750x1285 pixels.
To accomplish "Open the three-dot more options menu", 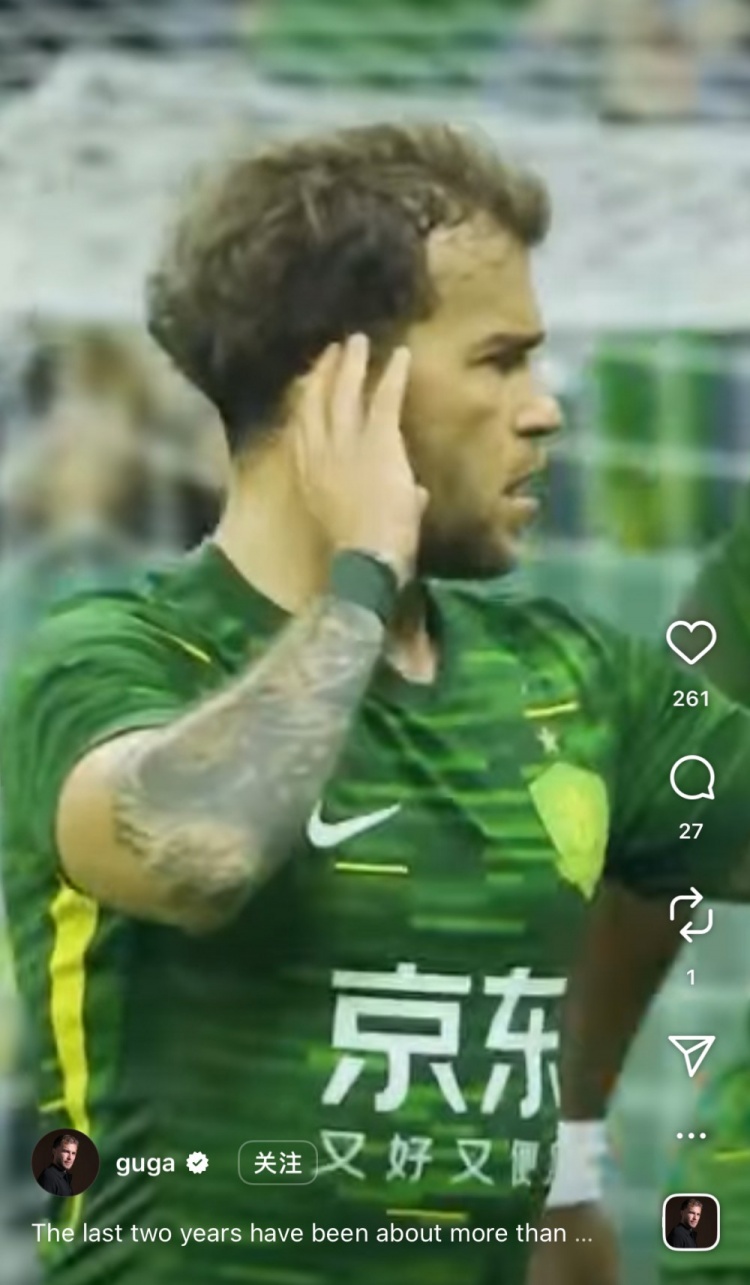I will 691,1136.
